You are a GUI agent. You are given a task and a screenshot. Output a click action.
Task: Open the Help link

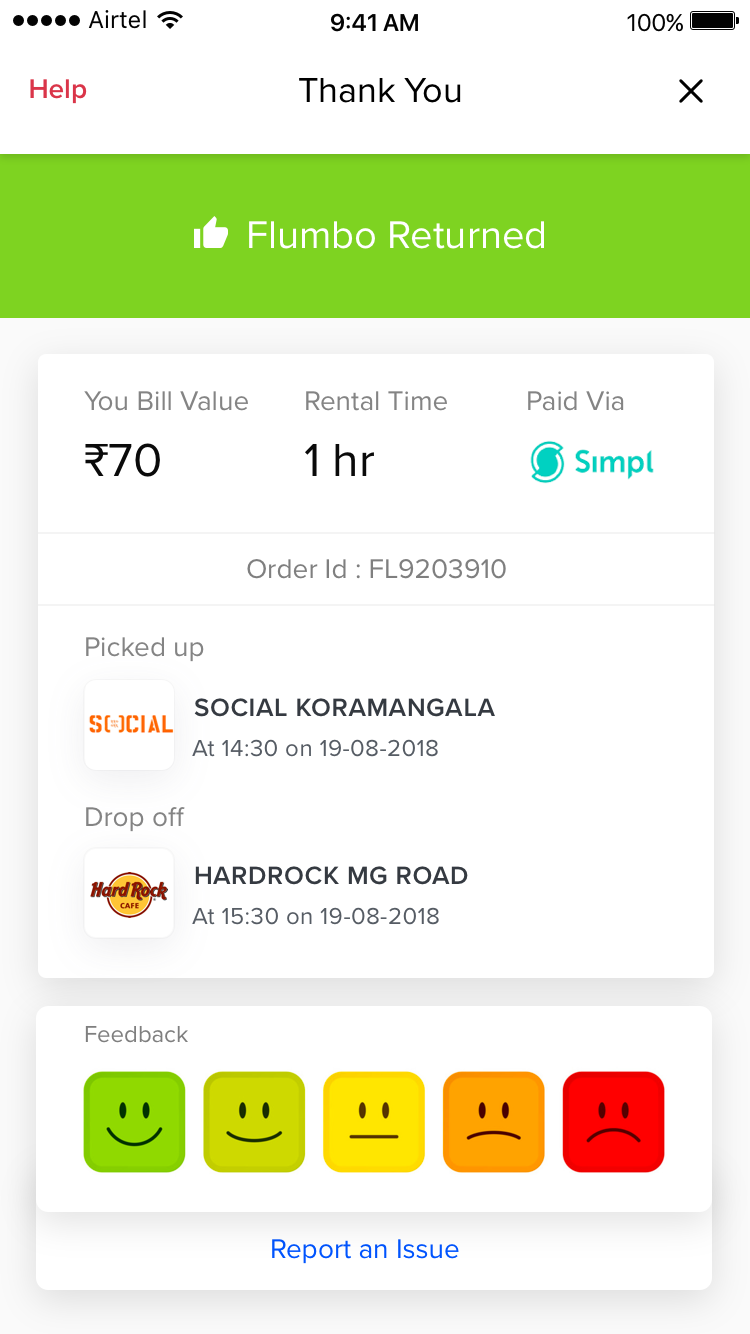click(58, 90)
